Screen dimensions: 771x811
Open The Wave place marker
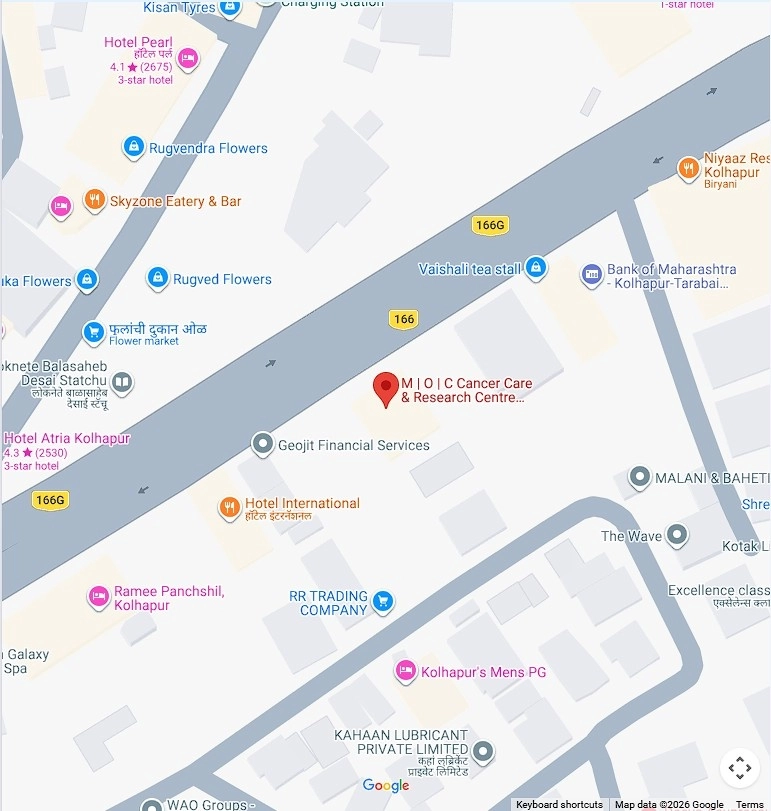(x=677, y=535)
